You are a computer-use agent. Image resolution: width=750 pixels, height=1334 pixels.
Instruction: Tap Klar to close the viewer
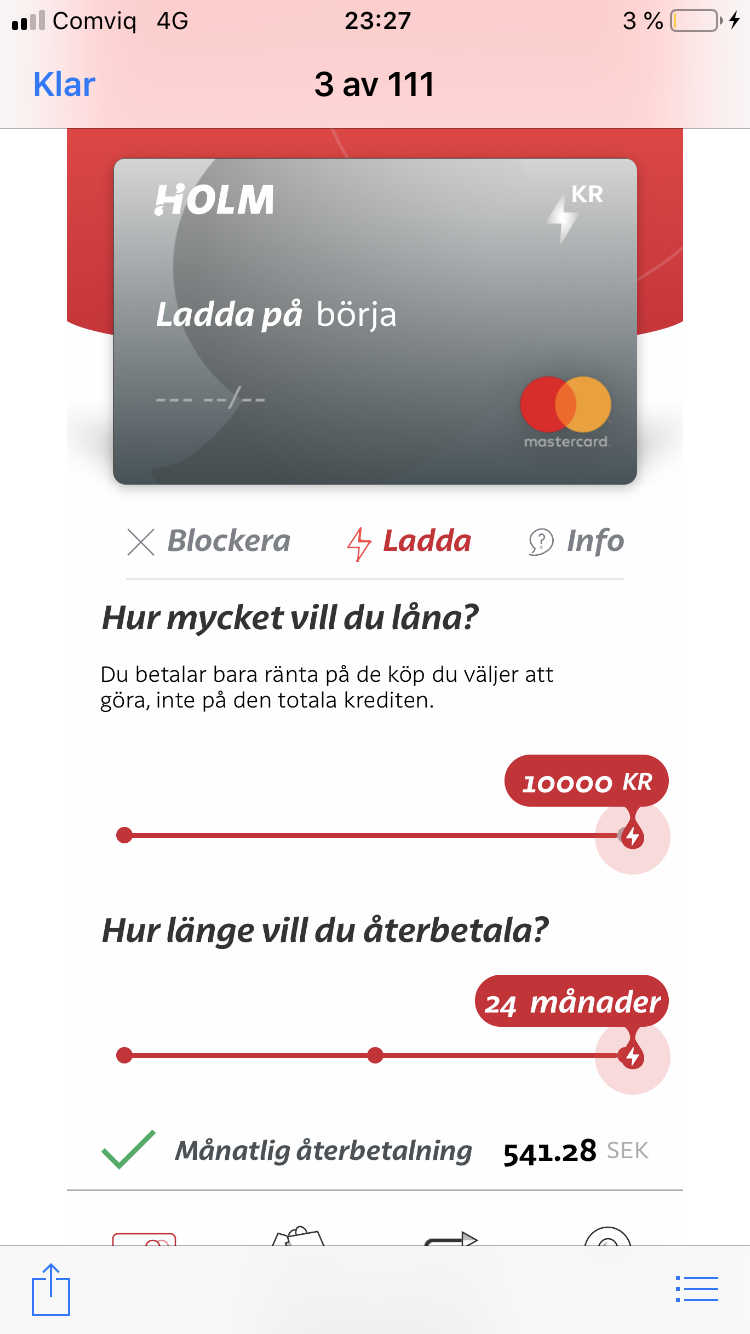point(64,84)
